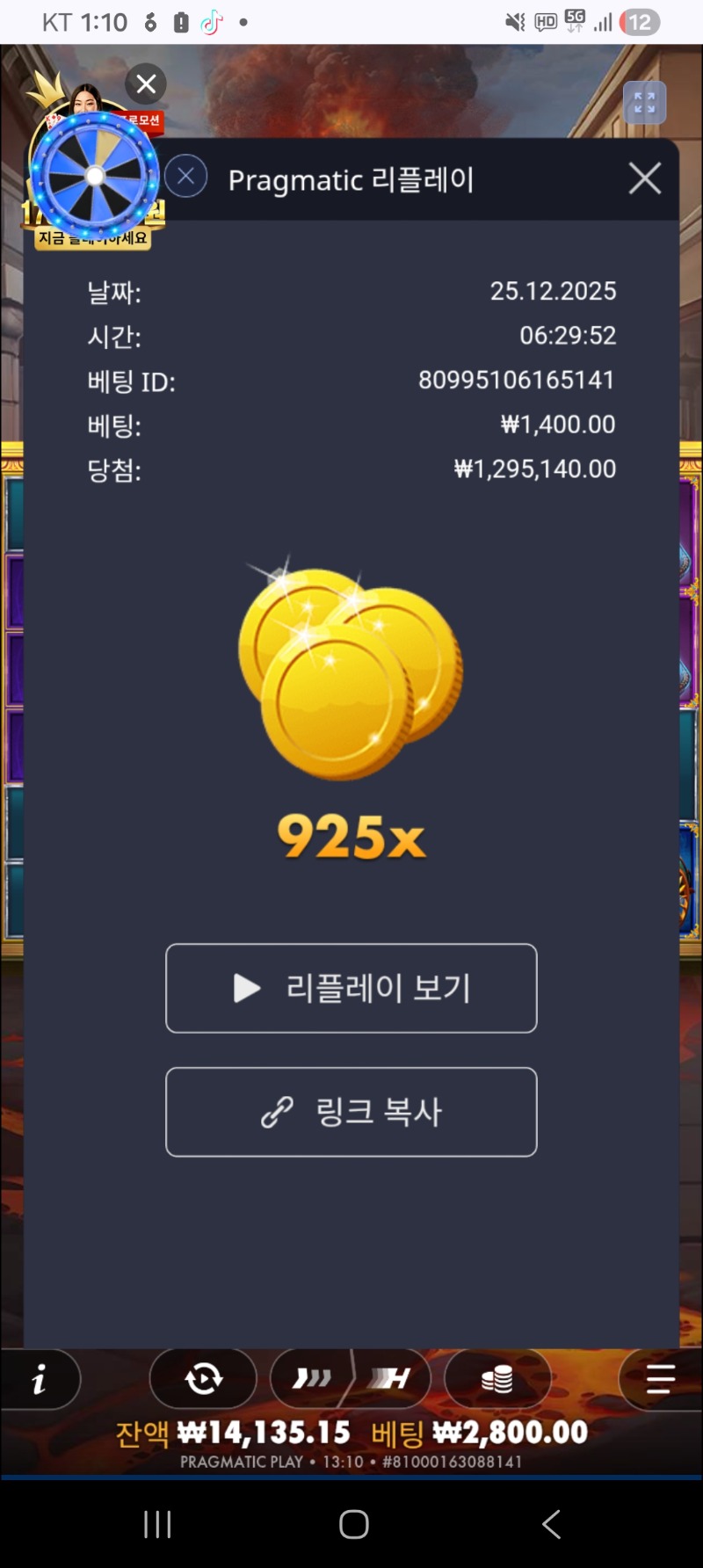Viewport: 703px width, 1568px height.
Task: Enter fullscreen mode
Action: click(644, 103)
